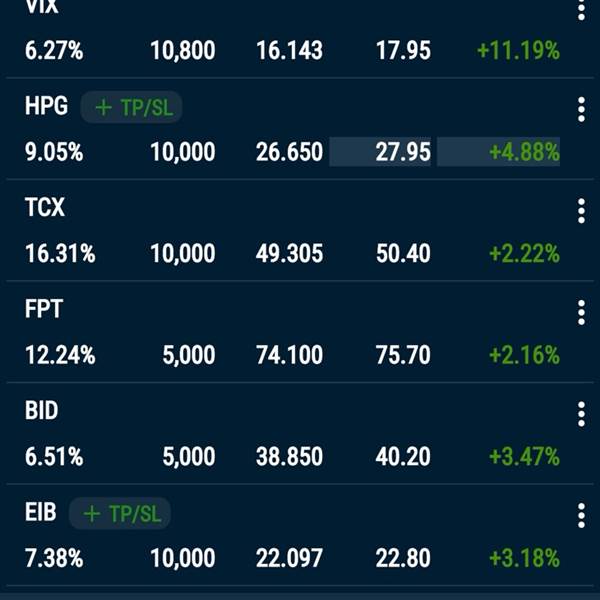Viewport: 600px width, 600px height.
Task: Open the overflow menu for VIX
Action: point(581,12)
